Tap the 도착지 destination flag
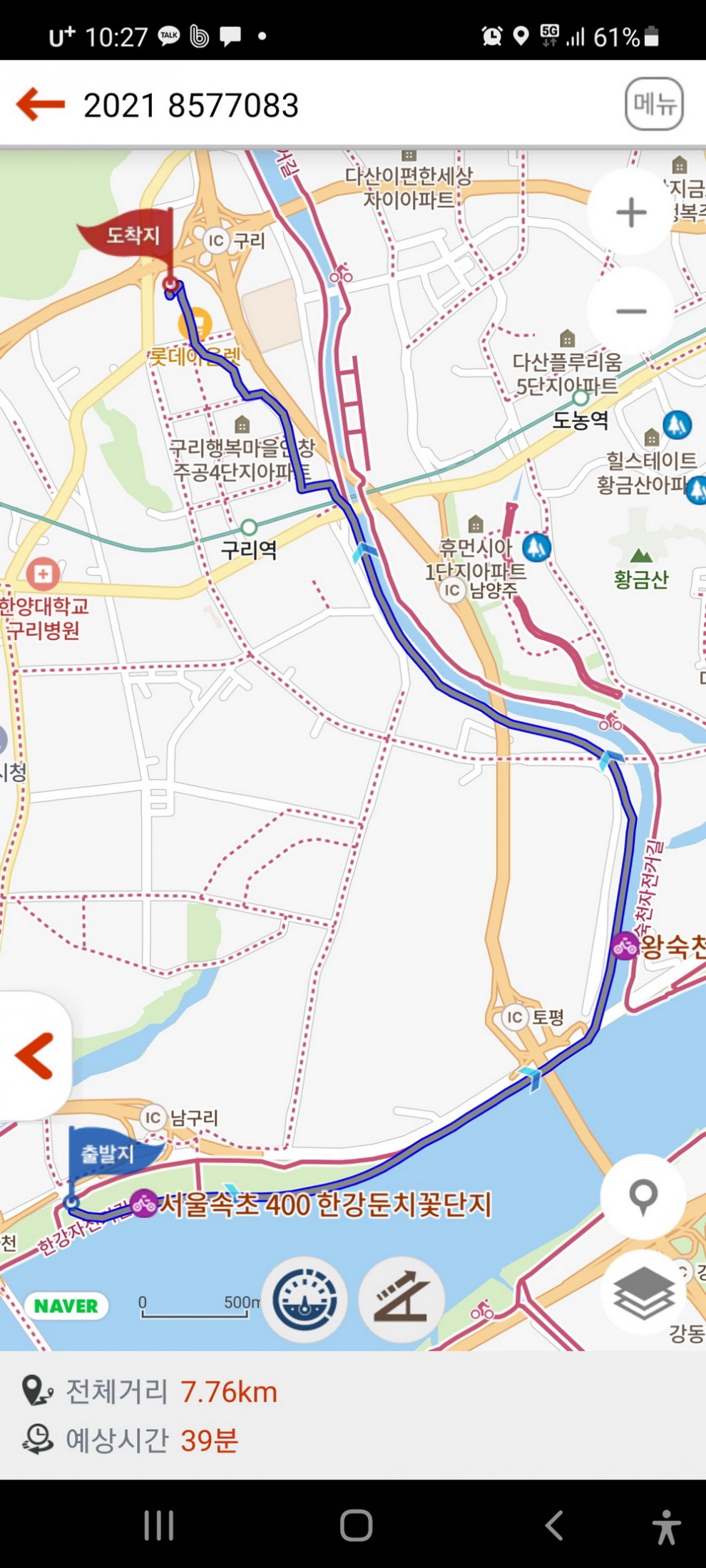 pos(132,235)
